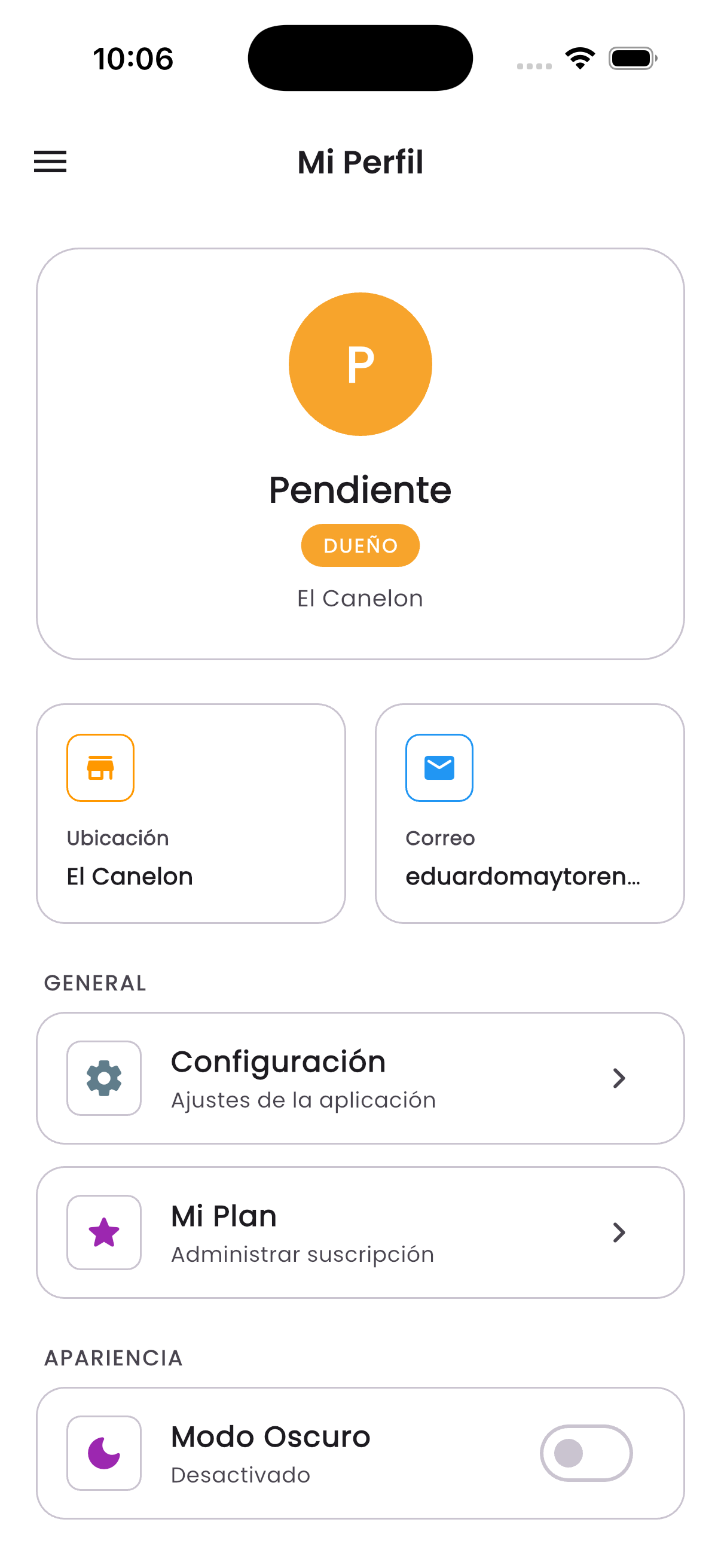
Task: Select the gear icon next to Configuración
Action: coord(103,1078)
